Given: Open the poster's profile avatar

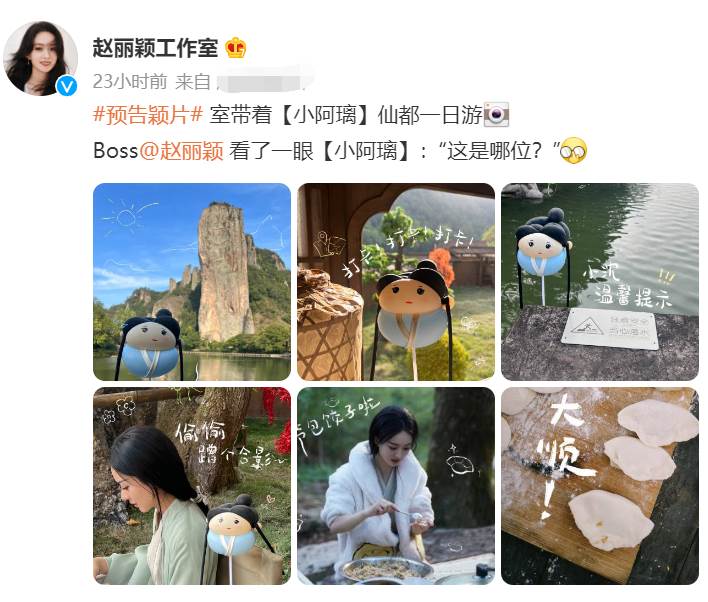Looking at the screenshot, I should [x=40, y=58].
